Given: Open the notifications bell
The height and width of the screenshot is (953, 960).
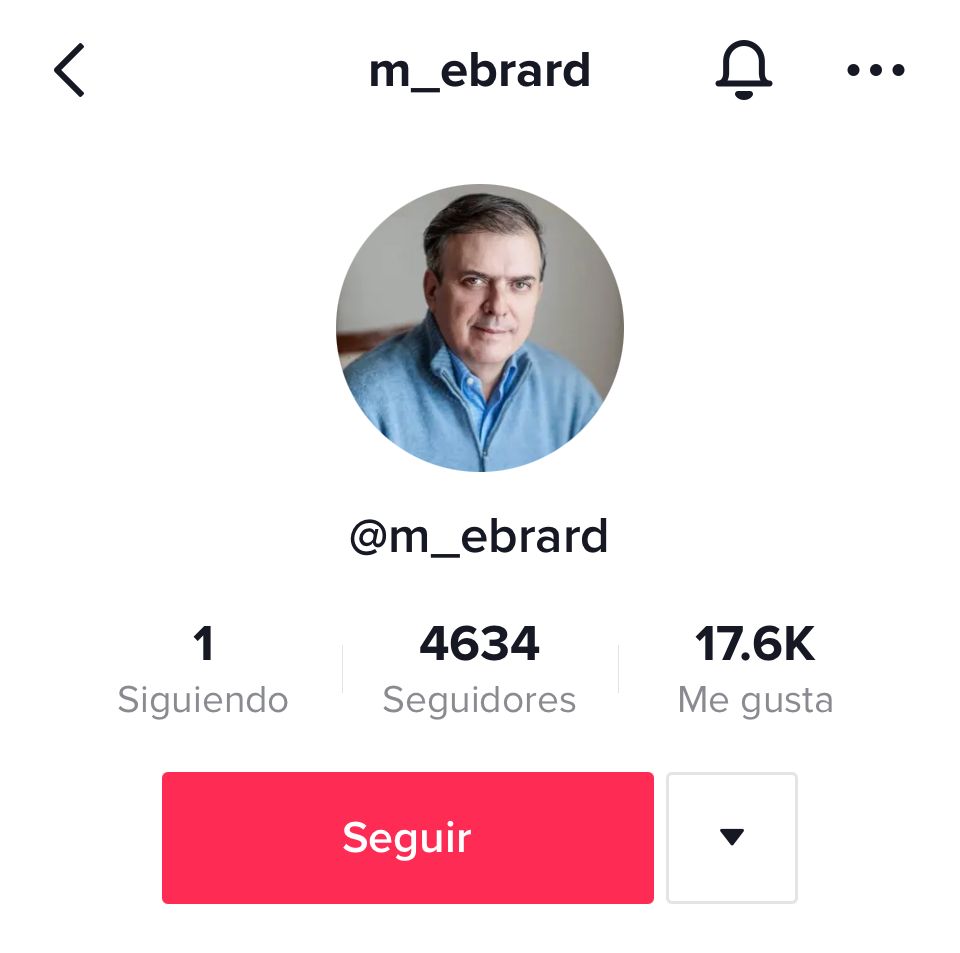Looking at the screenshot, I should [x=743, y=71].
